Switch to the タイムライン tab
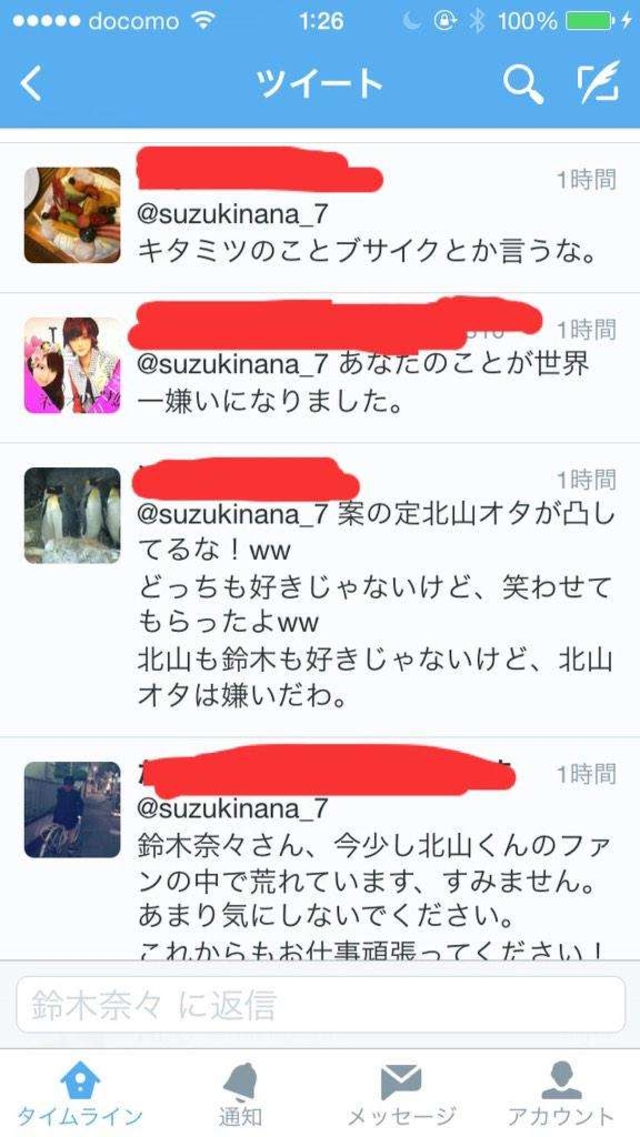This screenshot has height=1137, width=640. (x=80, y=1094)
